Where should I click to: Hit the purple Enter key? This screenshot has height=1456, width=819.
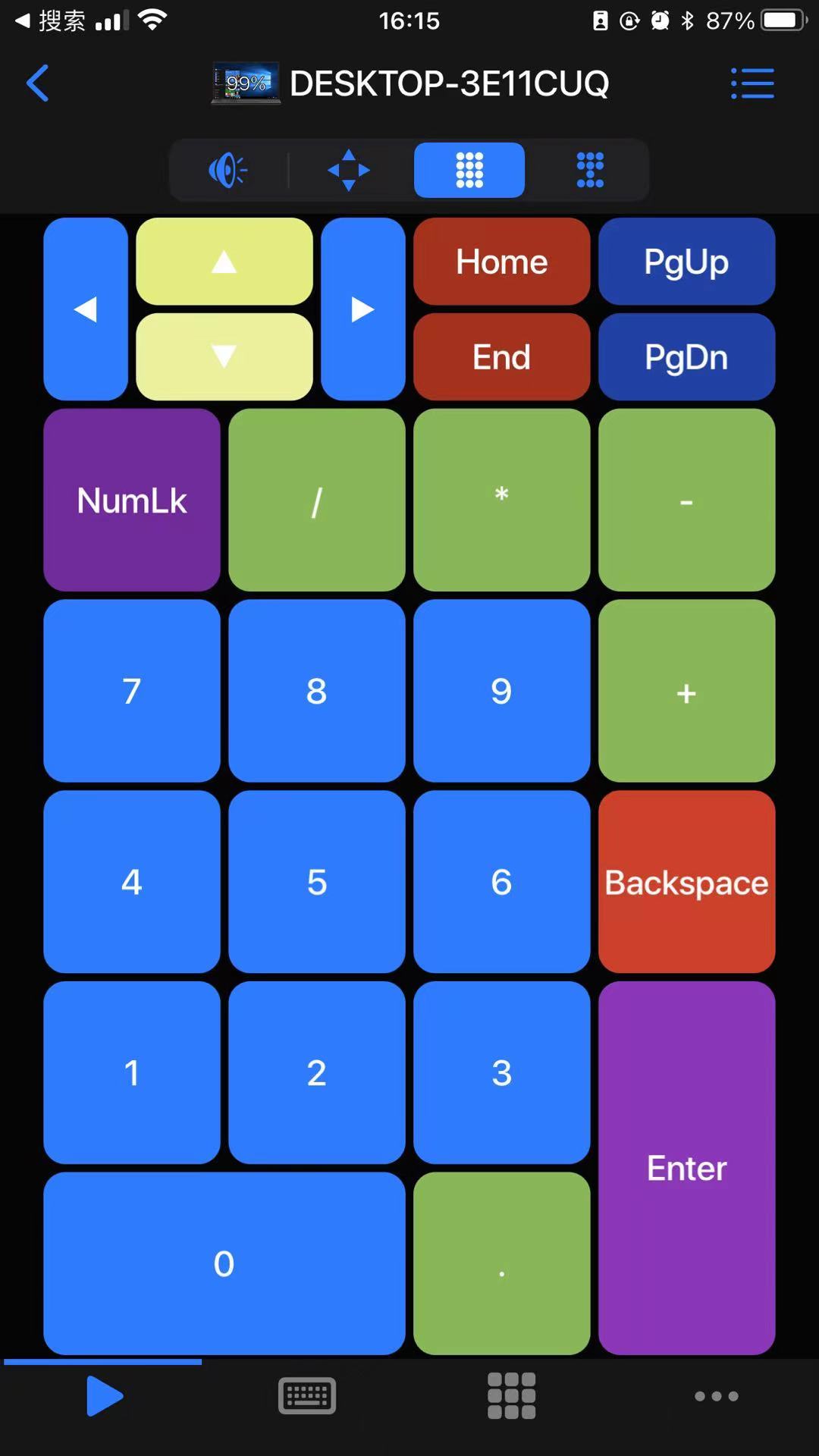[x=686, y=1168]
